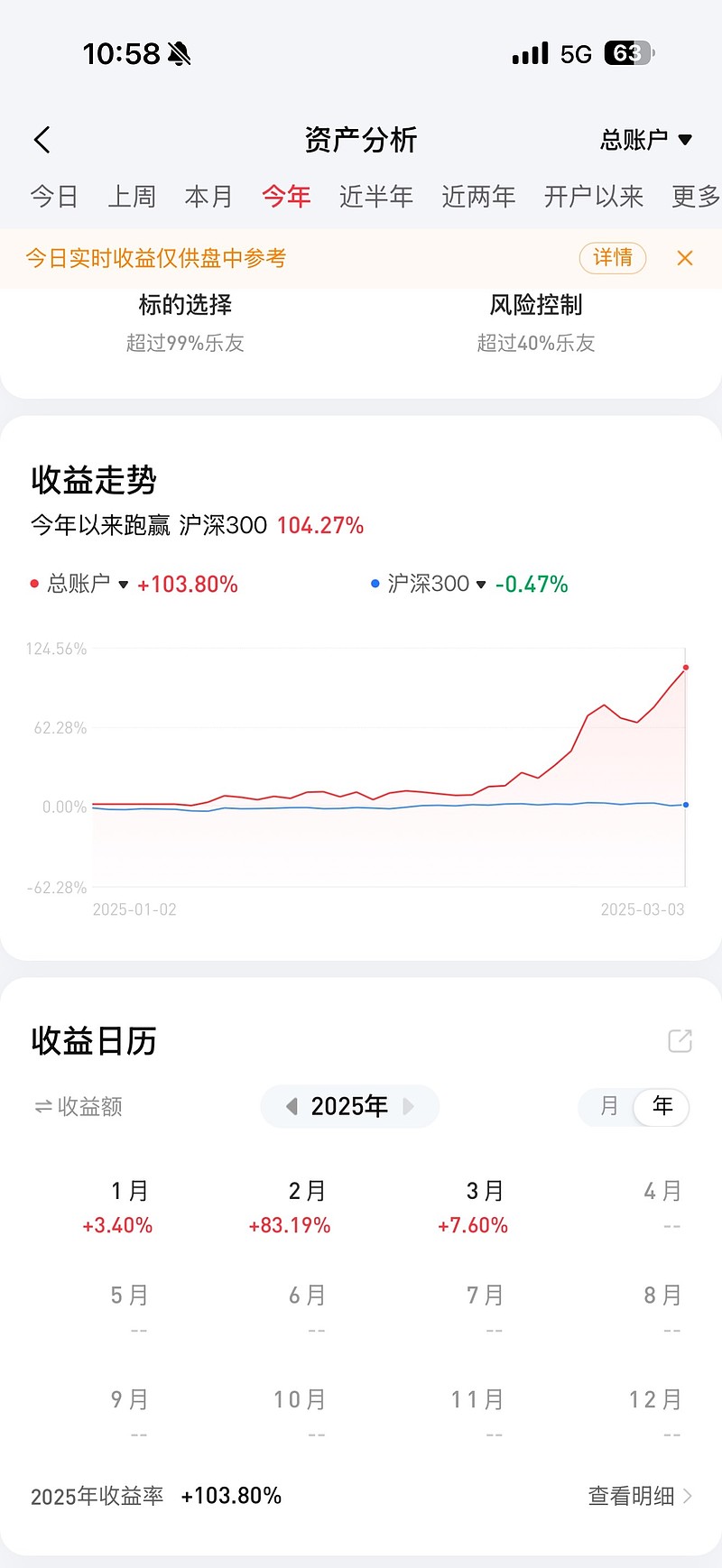Expand the 沪深300 benchmark dropdown
This screenshot has width=722, height=1568.
pyautogui.click(x=481, y=585)
